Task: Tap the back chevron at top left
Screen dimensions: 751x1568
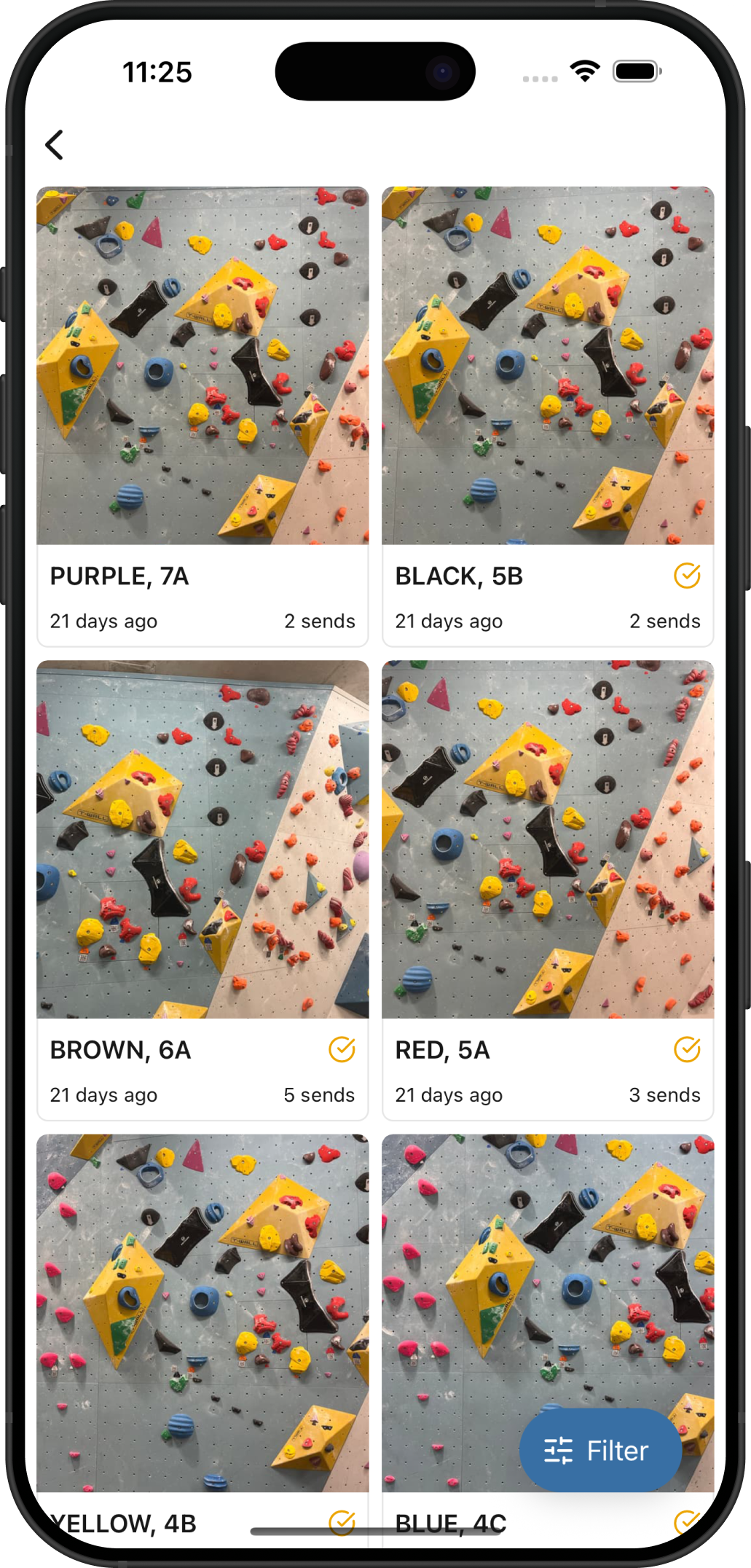Action: click(x=54, y=144)
